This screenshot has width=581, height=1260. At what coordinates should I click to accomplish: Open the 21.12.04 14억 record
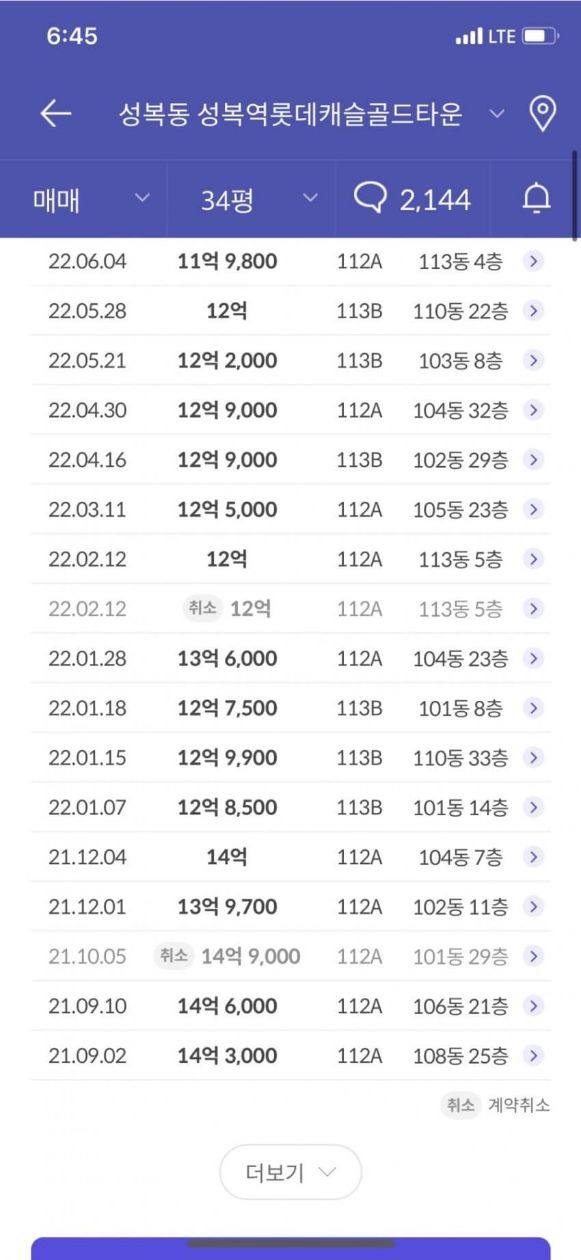click(x=290, y=857)
